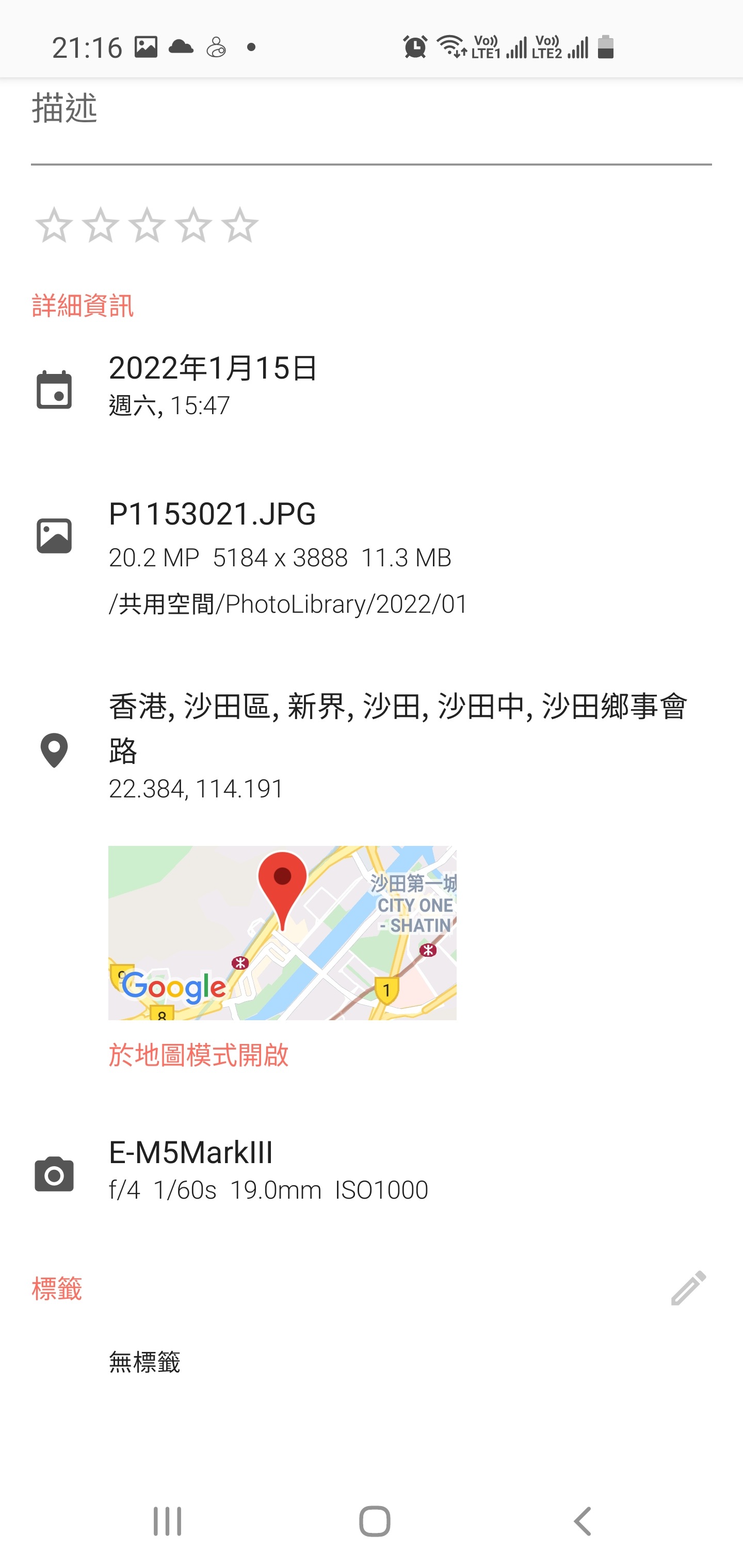Open the Google map preview of Sha Tin
Image resolution: width=743 pixels, height=1568 pixels.
282,933
